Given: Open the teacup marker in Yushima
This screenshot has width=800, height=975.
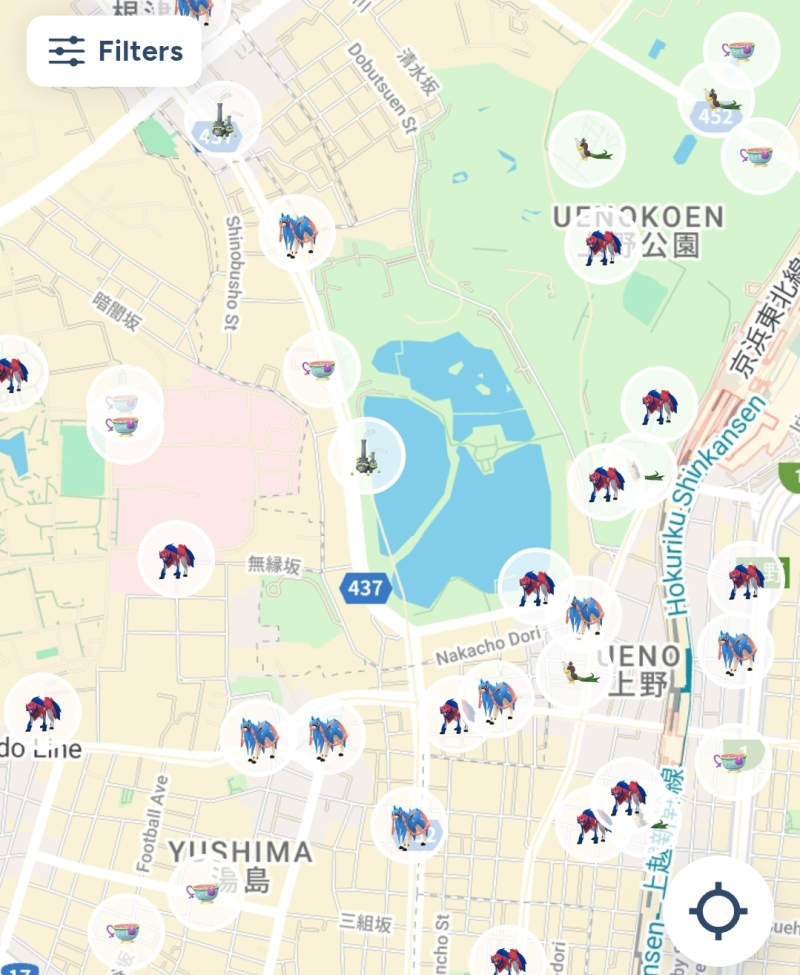Looking at the screenshot, I should pyautogui.click(x=204, y=892).
